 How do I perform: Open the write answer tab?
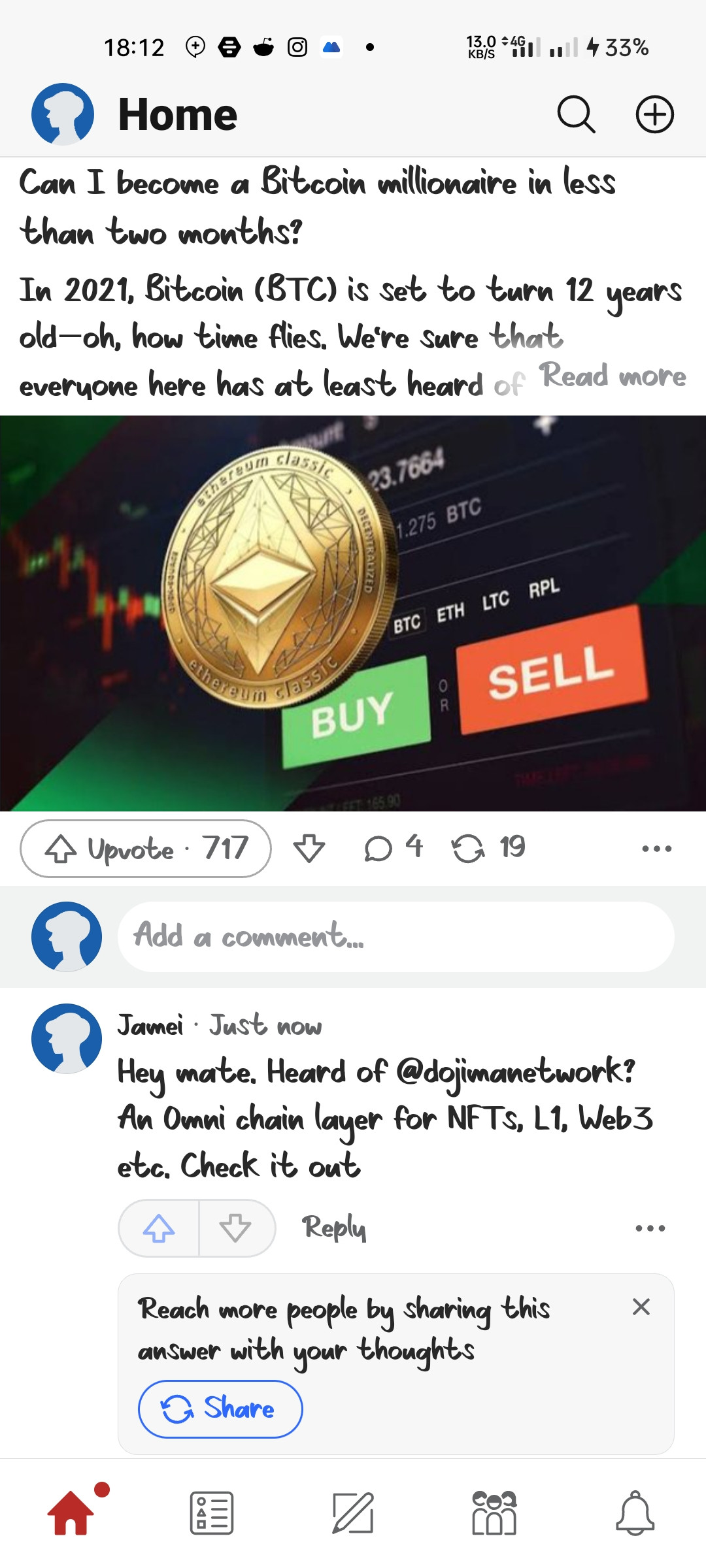pos(353,1512)
